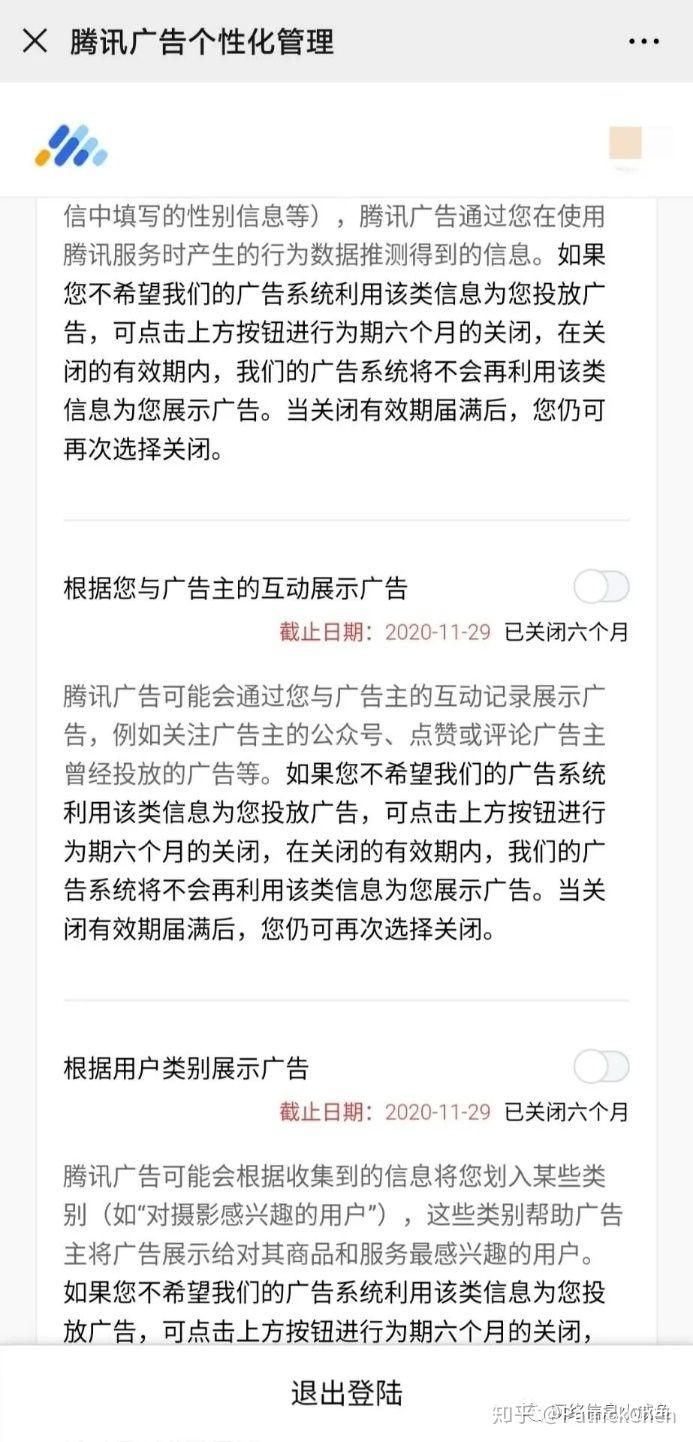Tap 退出登陆 to log out
Viewport: 693px width, 1442px height.
point(346,1393)
